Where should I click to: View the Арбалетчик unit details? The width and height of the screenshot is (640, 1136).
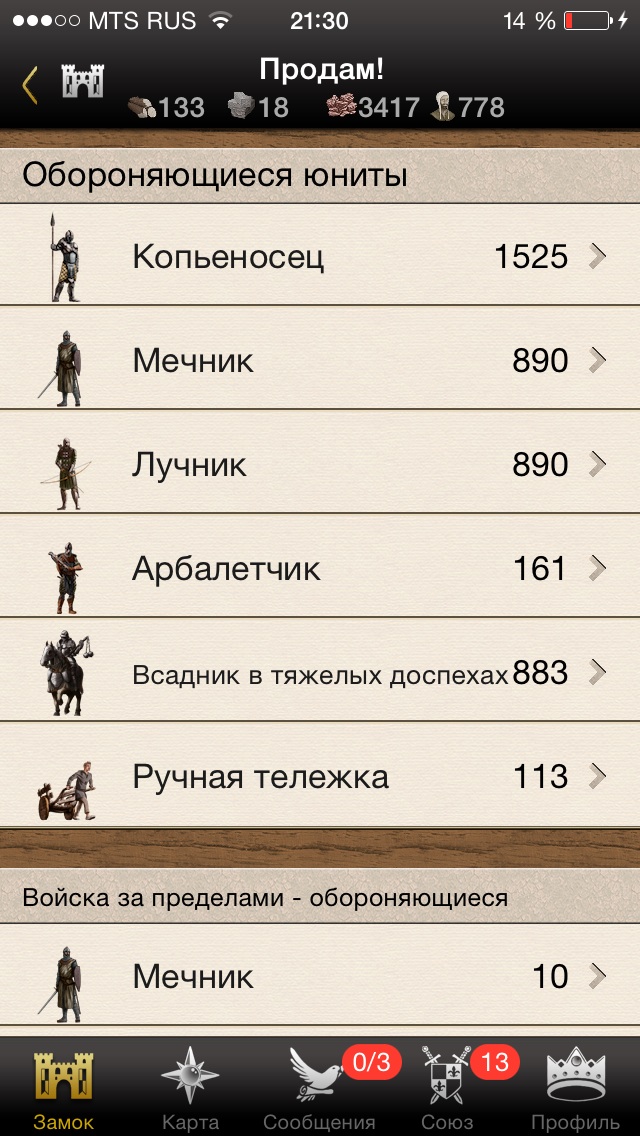320,569
